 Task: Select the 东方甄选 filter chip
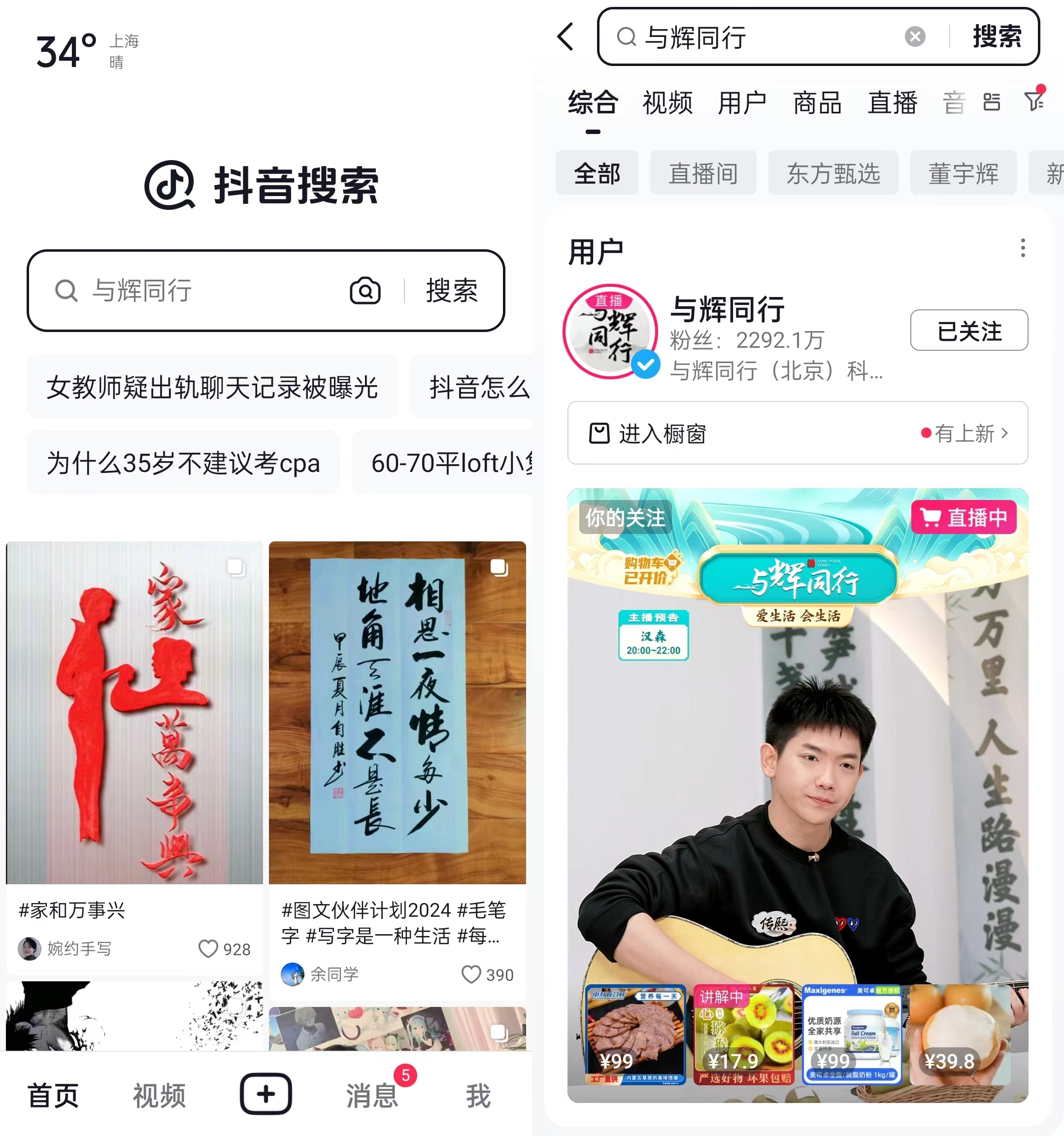tap(833, 172)
